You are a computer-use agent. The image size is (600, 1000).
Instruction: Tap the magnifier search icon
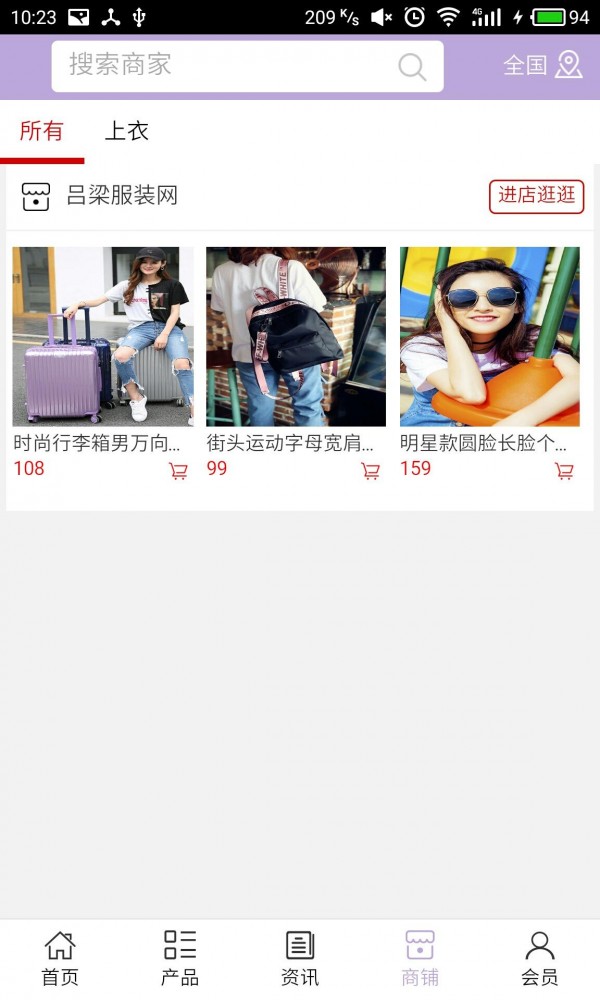coord(412,67)
